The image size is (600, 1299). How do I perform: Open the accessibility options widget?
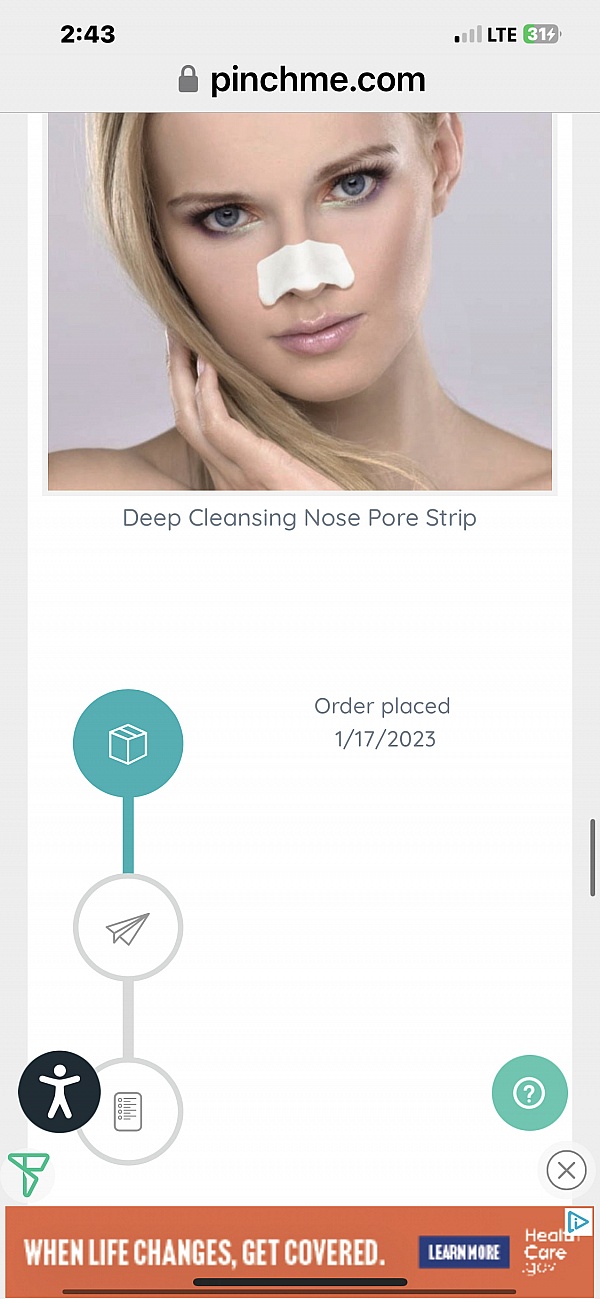(60, 1091)
